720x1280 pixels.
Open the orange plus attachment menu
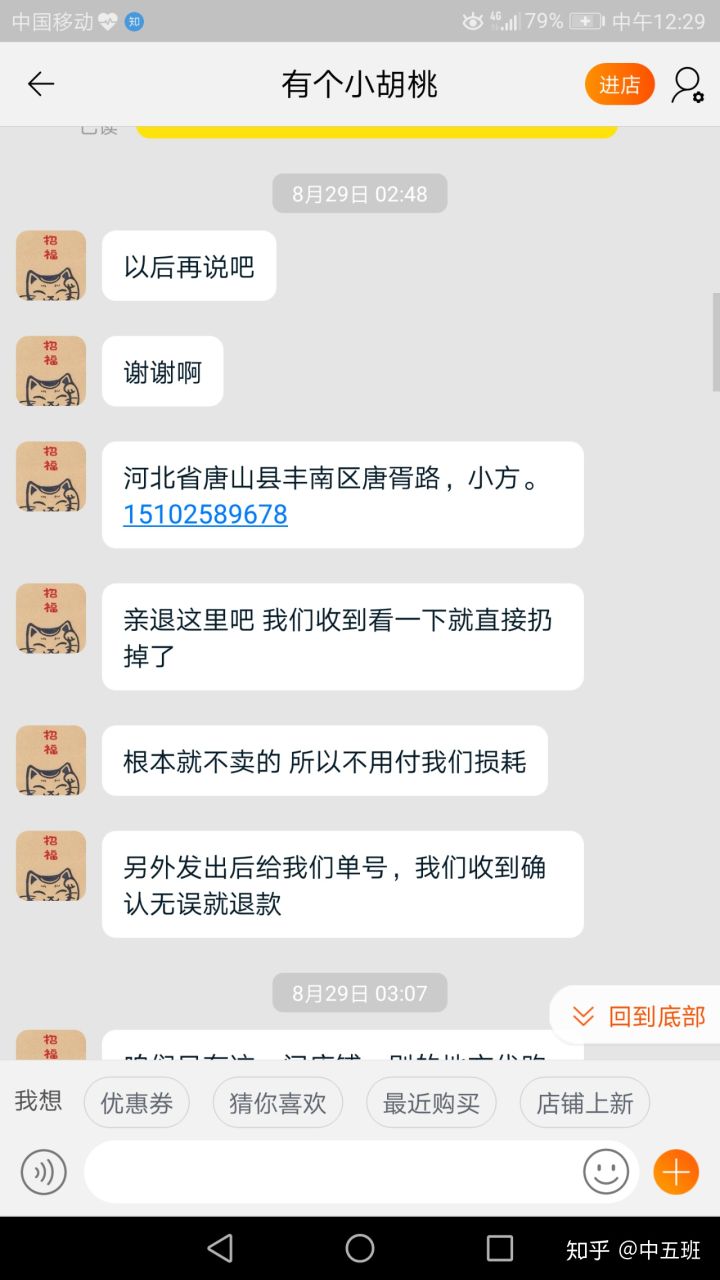(x=676, y=1172)
